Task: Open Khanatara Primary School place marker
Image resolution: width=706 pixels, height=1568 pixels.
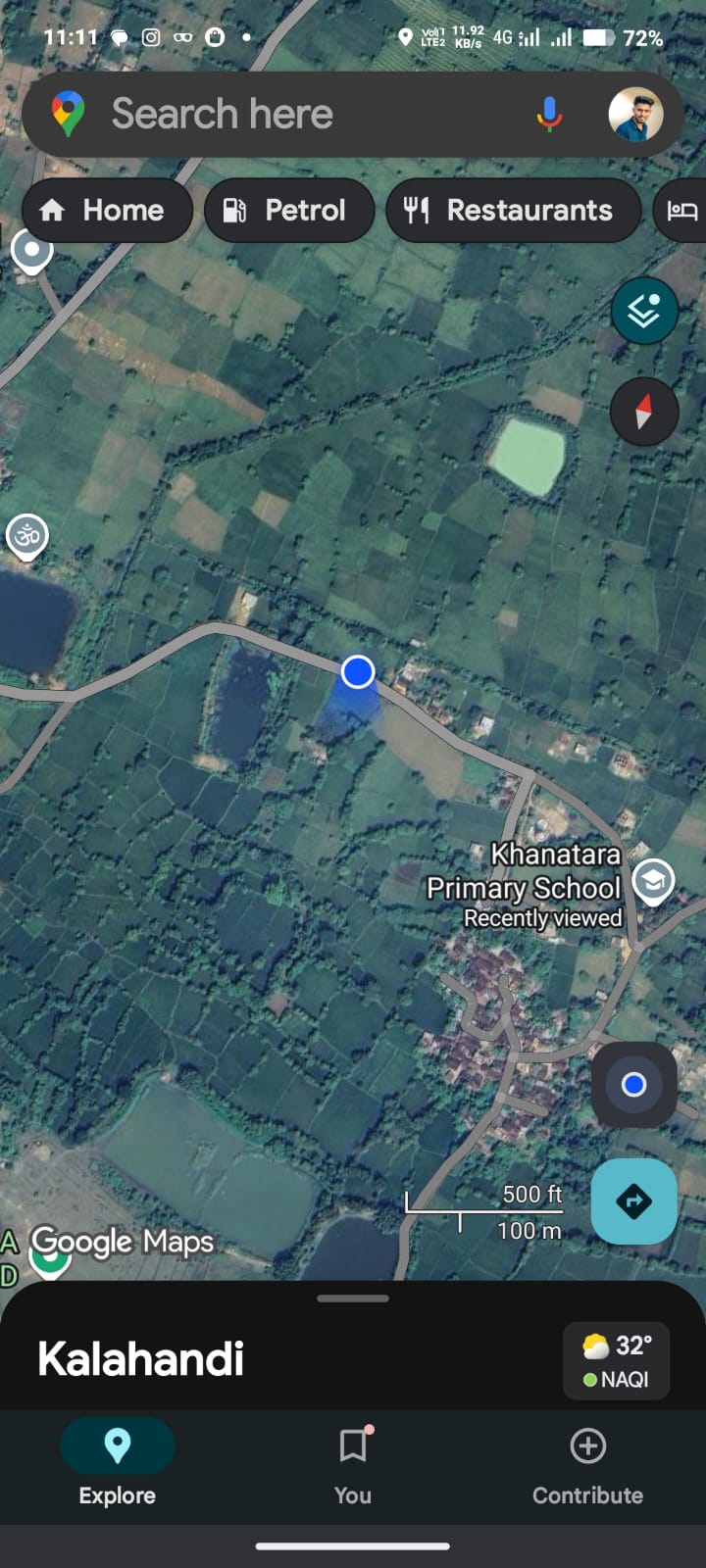Action: tap(652, 880)
